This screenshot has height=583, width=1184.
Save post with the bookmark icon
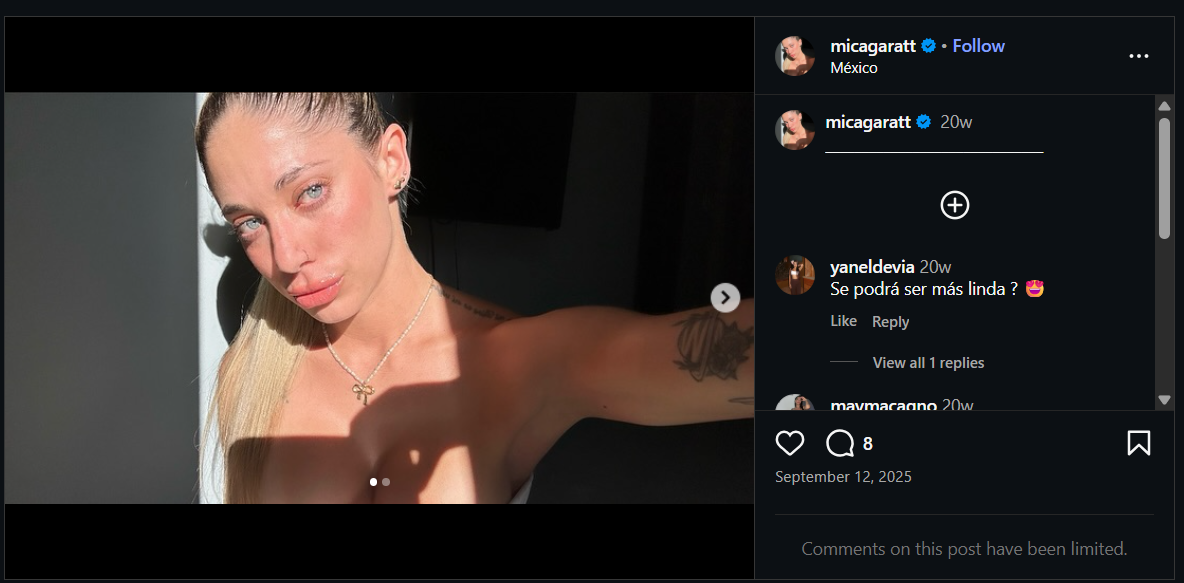[x=1138, y=443]
